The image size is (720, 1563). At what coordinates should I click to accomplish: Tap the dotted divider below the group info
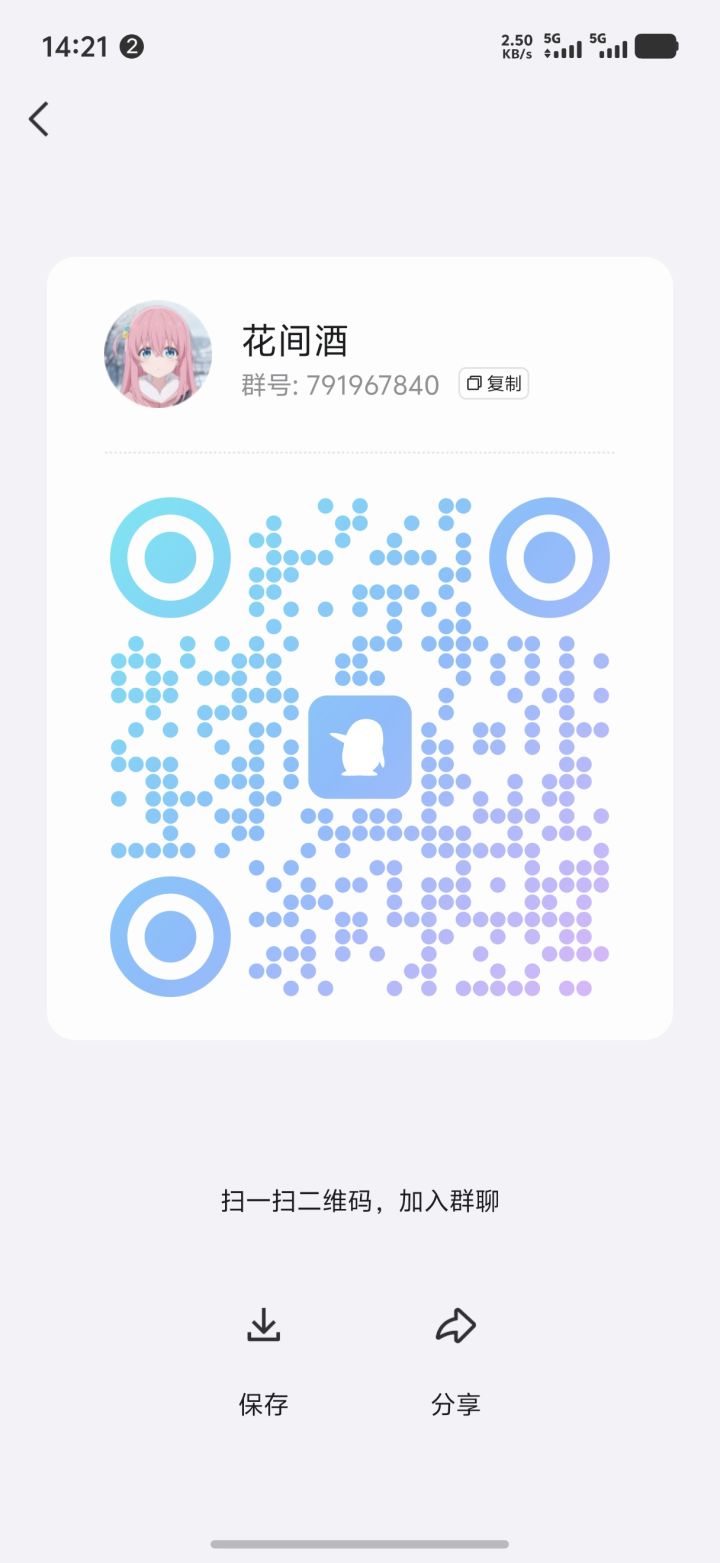point(360,452)
